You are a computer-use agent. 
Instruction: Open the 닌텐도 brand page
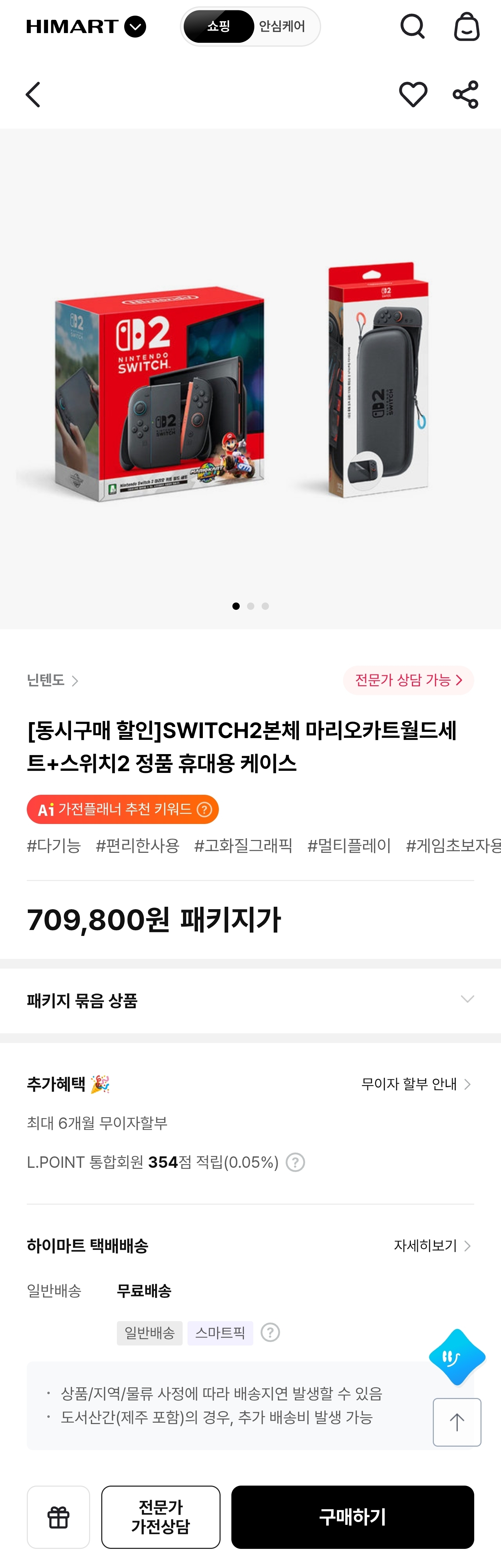pos(53,680)
